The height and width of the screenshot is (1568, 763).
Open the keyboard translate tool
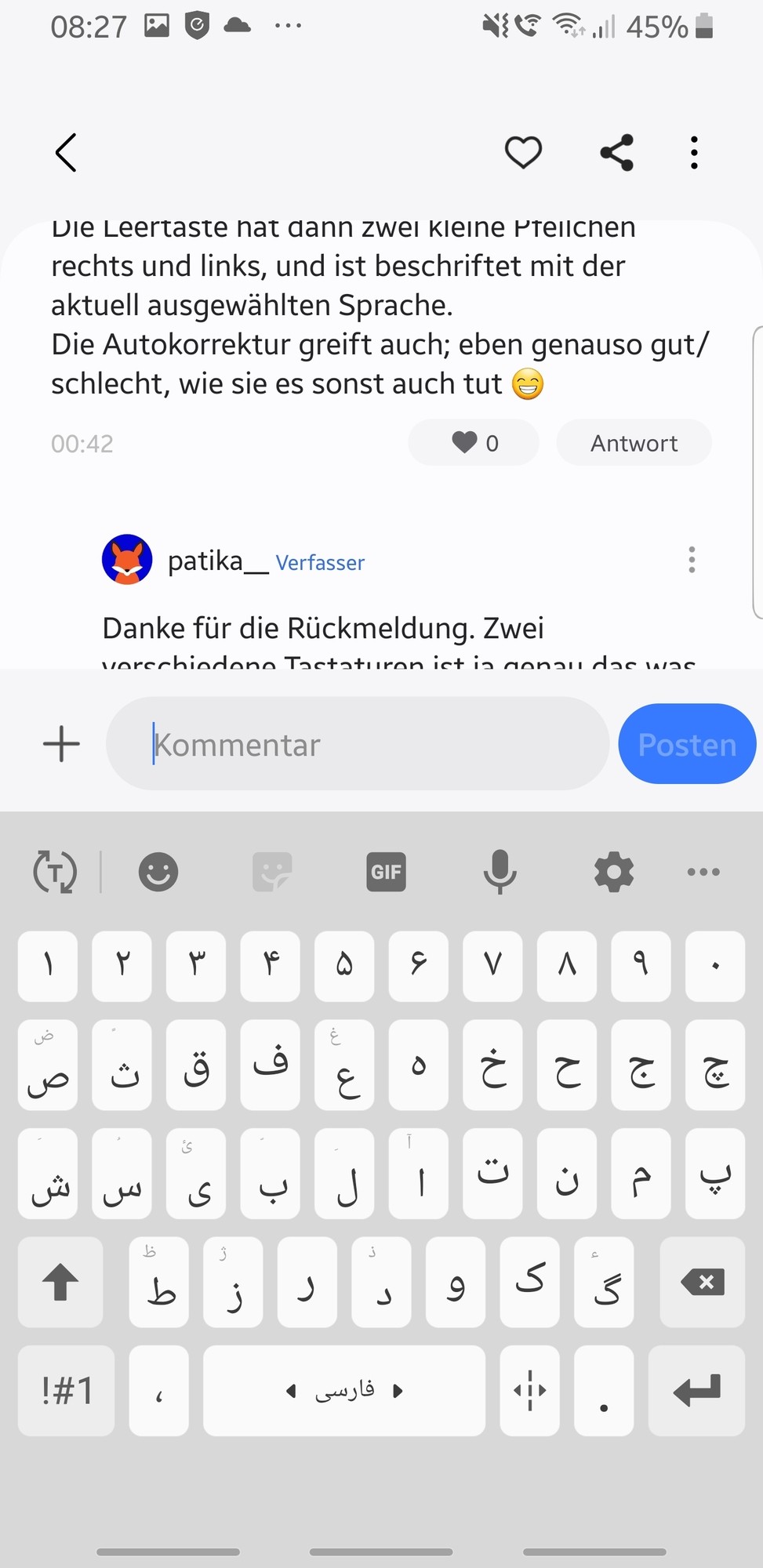tap(55, 872)
